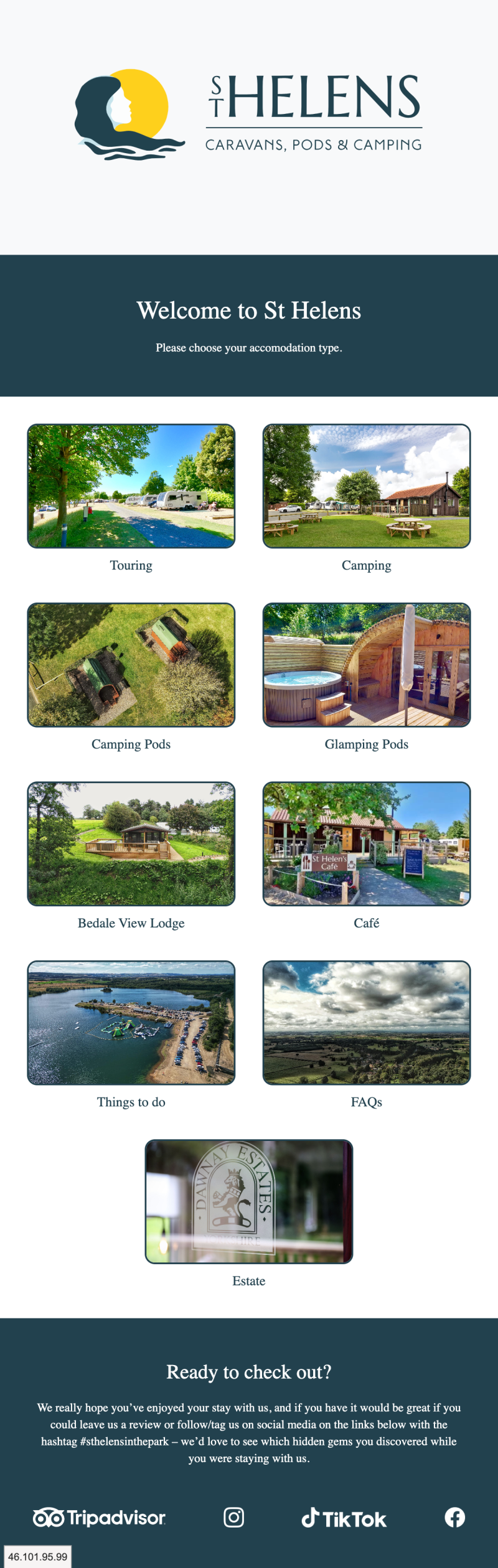Open the Instagram page

click(233, 1517)
